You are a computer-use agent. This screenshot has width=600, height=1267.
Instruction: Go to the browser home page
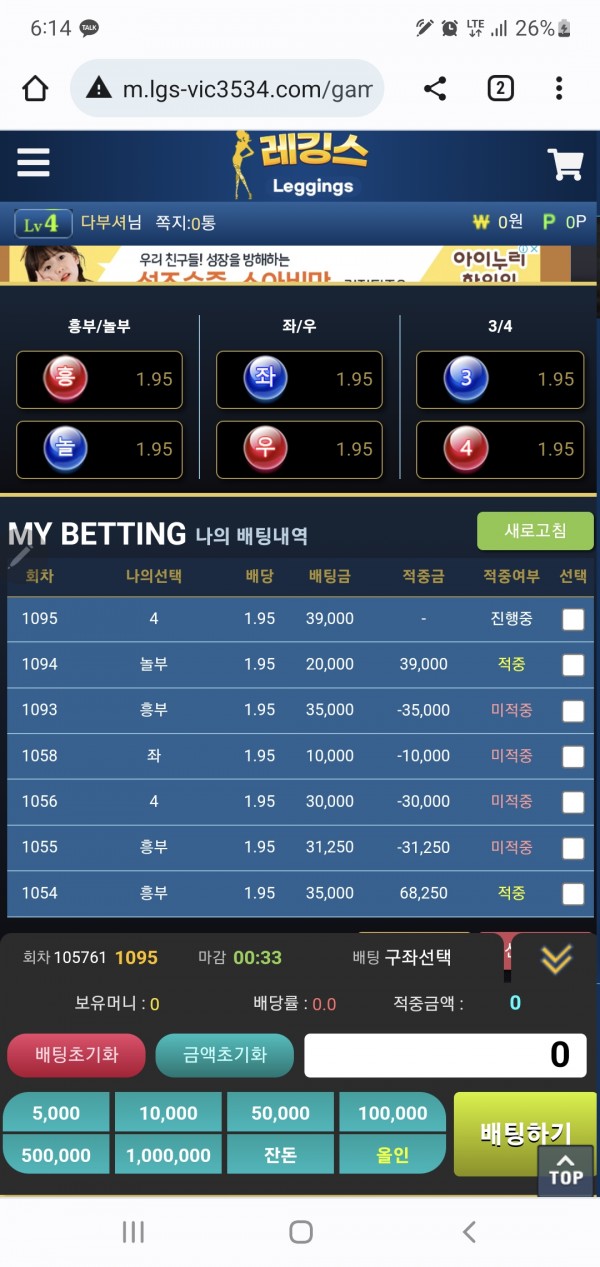coord(35,89)
